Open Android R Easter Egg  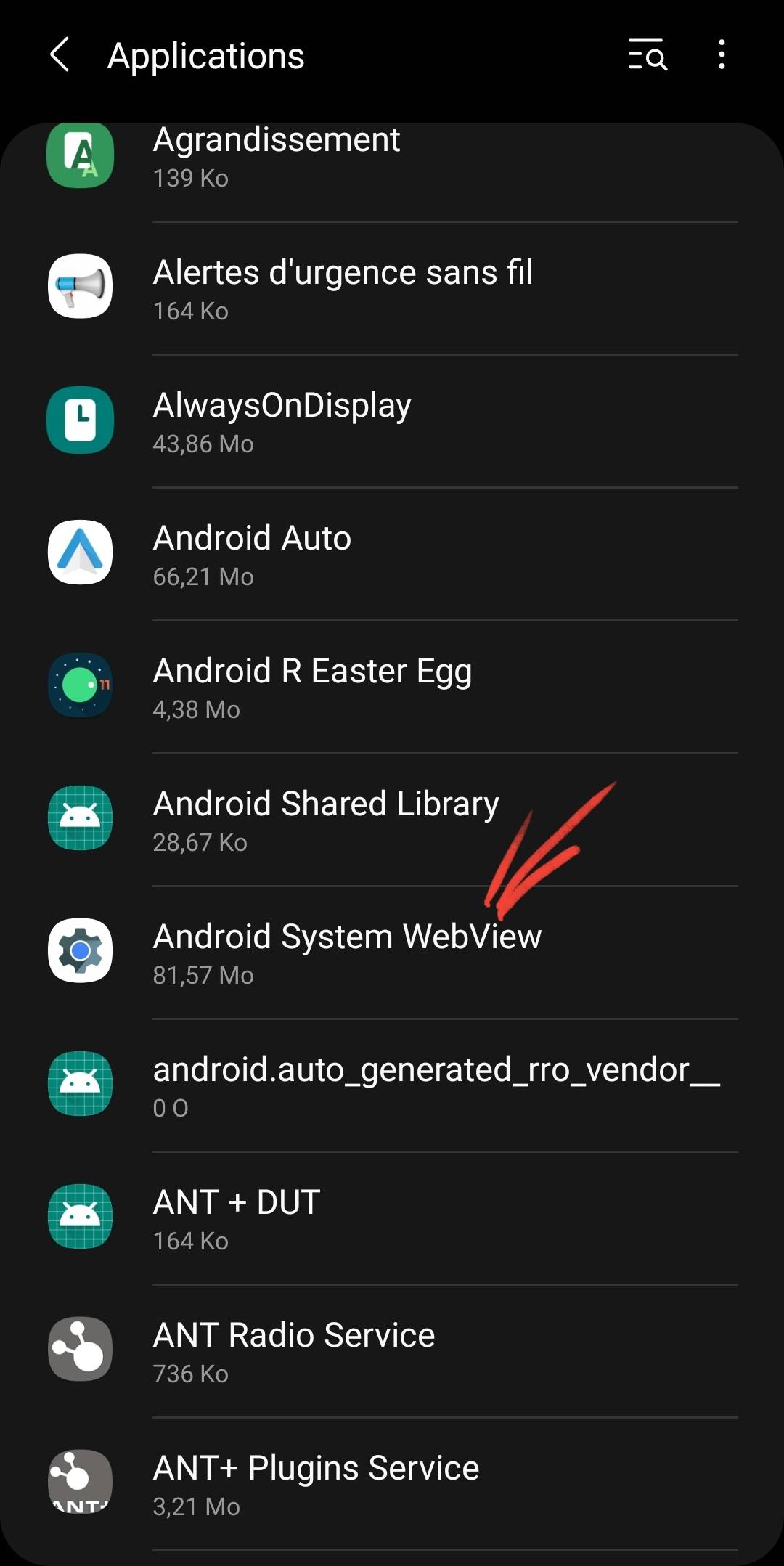(x=392, y=687)
